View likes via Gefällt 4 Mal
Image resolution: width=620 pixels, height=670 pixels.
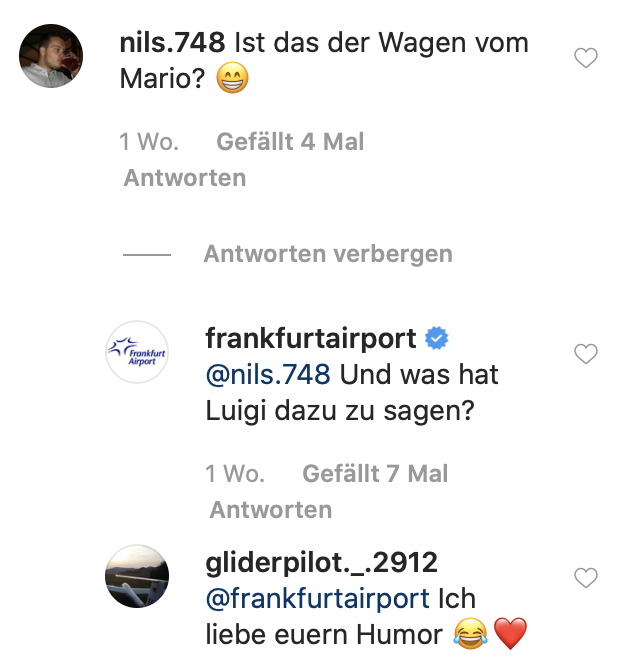pyautogui.click(x=290, y=142)
